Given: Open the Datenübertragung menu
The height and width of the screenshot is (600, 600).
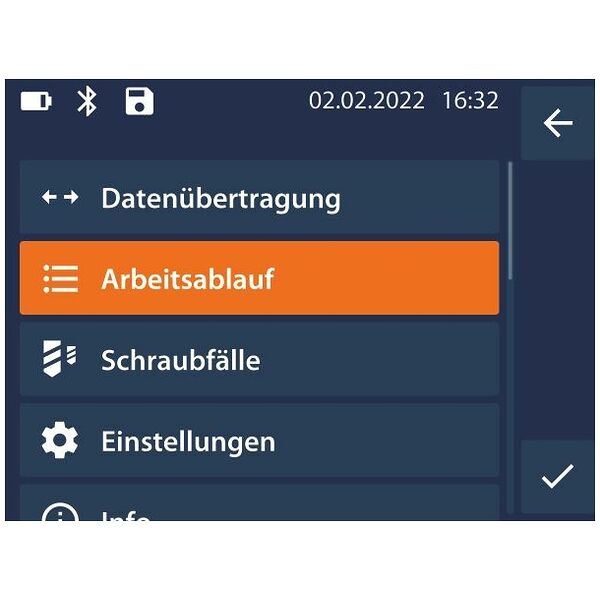Looking at the screenshot, I should pyautogui.click(x=259, y=198).
